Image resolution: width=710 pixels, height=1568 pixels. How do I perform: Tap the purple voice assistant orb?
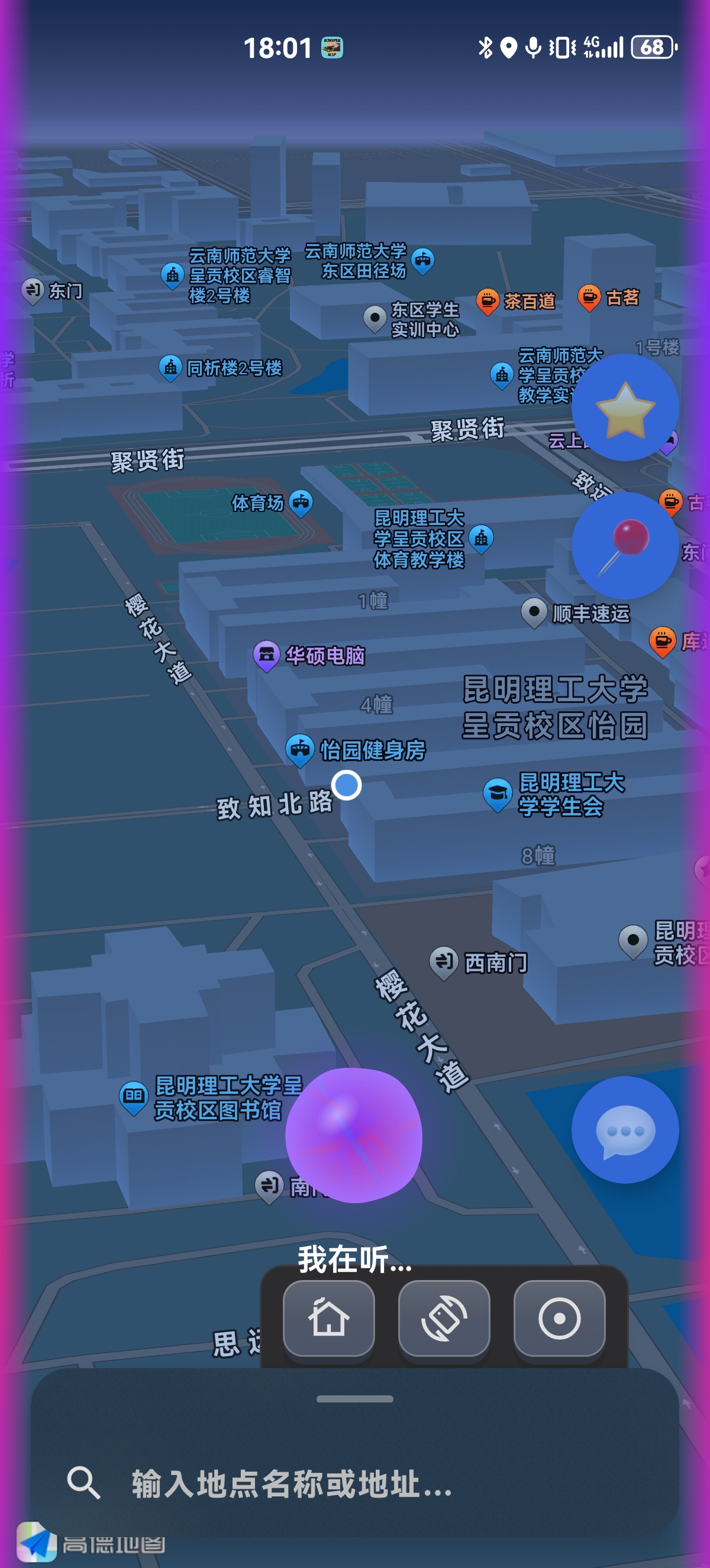(x=354, y=1135)
